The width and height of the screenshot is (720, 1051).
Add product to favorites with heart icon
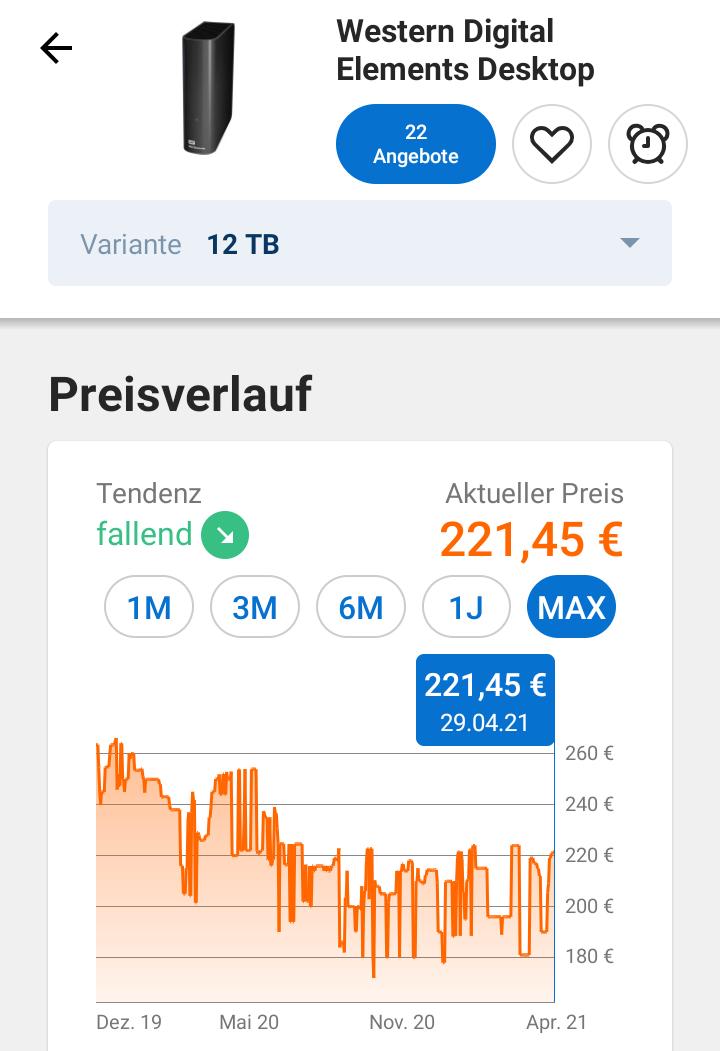click(x=552, y=144)
